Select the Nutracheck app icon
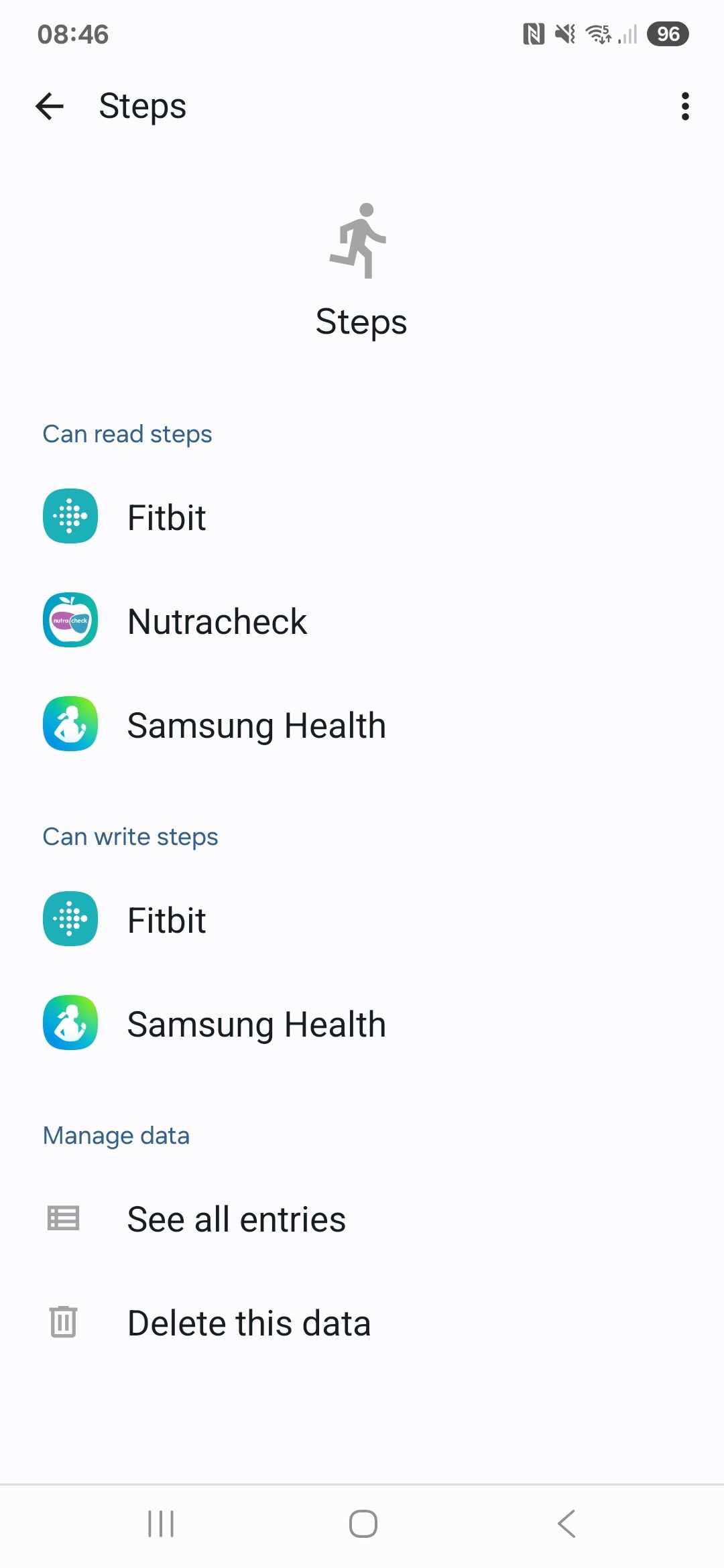Image resolution: width=724 pixels, height=1568 pixels. [70, 620]
